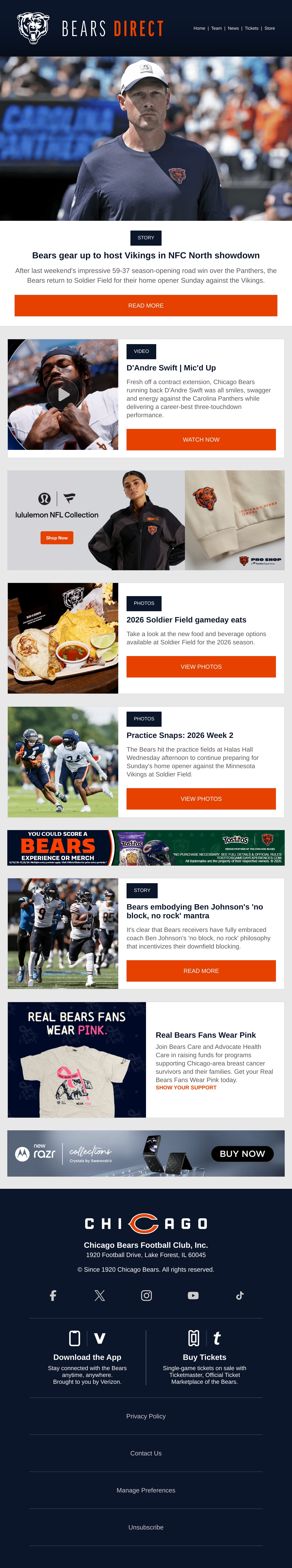Go to the News header link
This screenshot has height=1568, width=292.
(233, 29)
